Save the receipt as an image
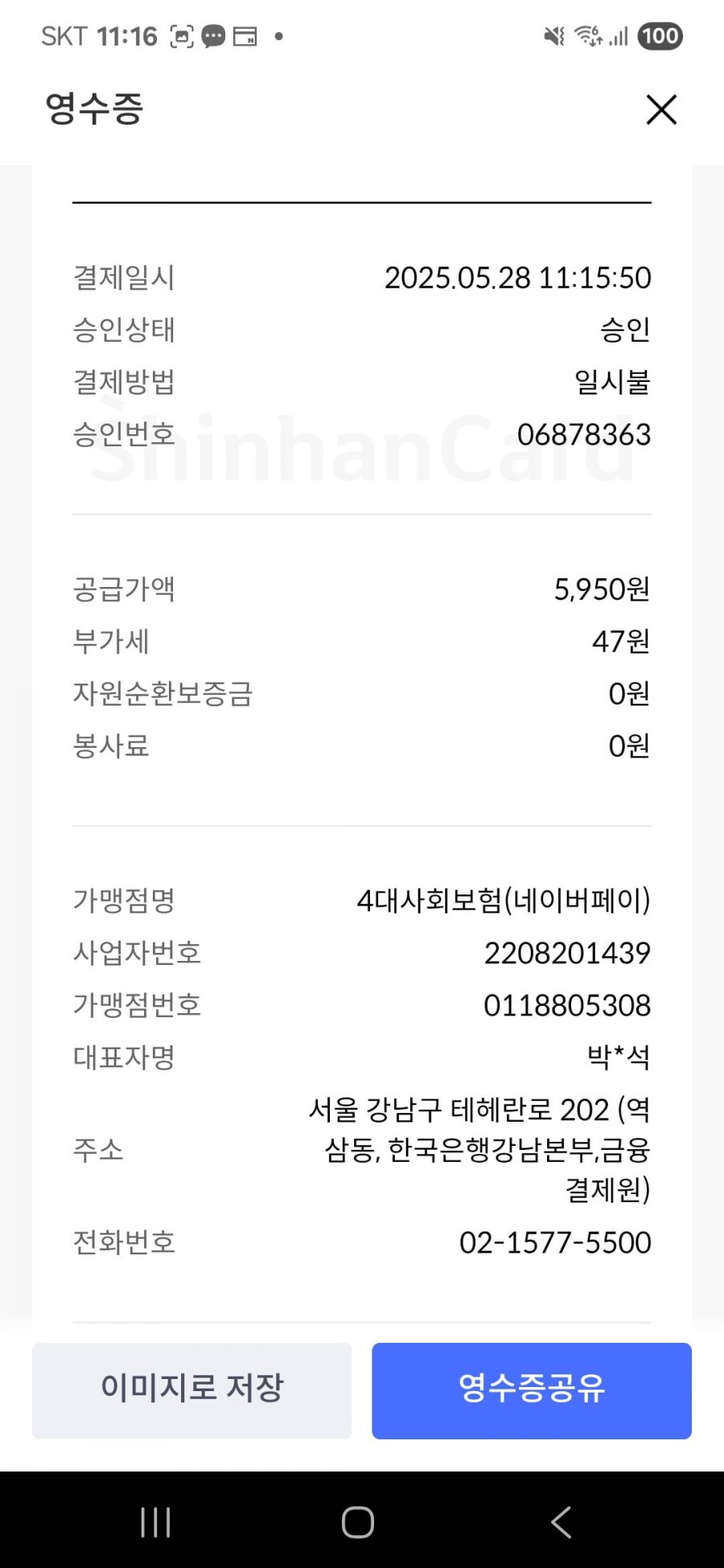Screen dimensions: 724x1568 coord(191,1390)
